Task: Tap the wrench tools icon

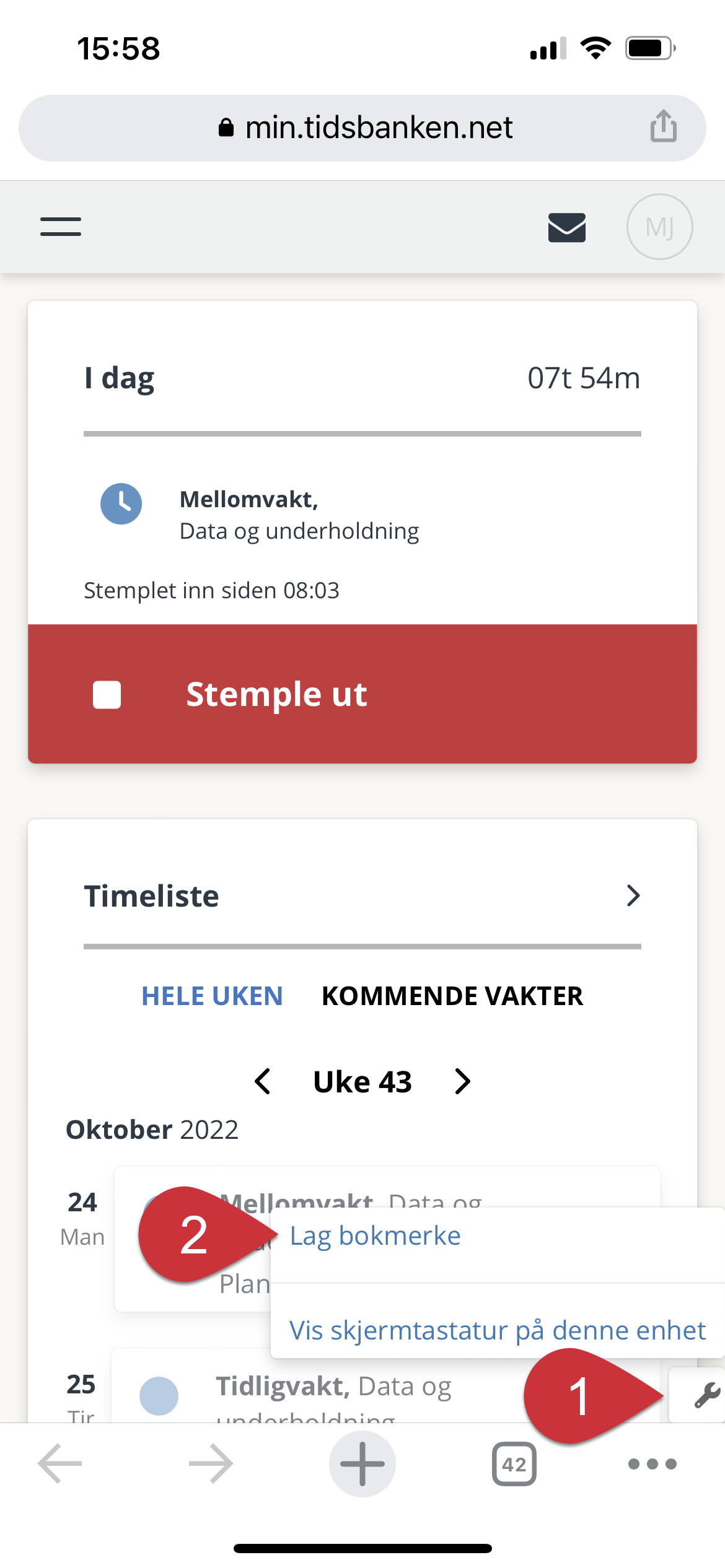Action: pos(706,1395)
